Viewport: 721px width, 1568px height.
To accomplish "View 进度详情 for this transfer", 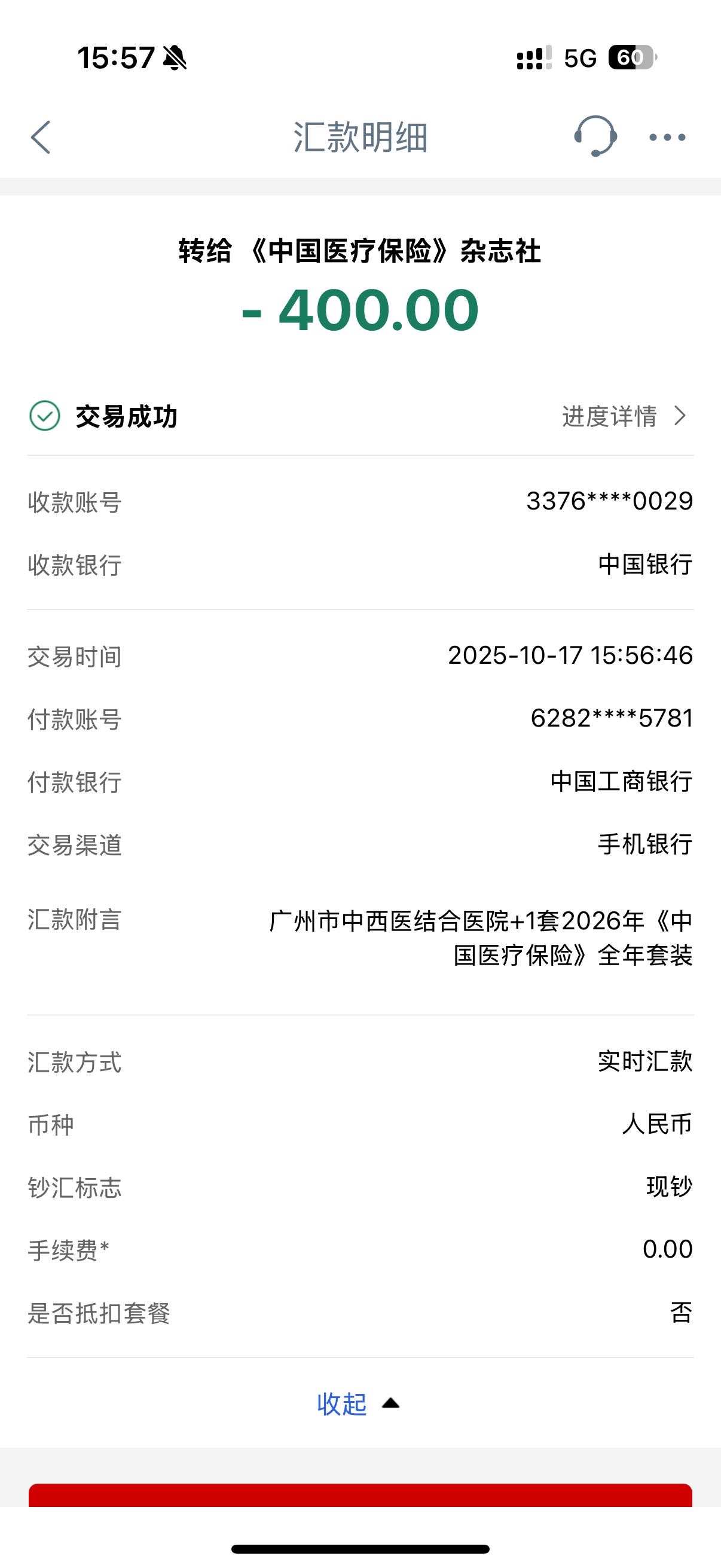I will [623, 416].
